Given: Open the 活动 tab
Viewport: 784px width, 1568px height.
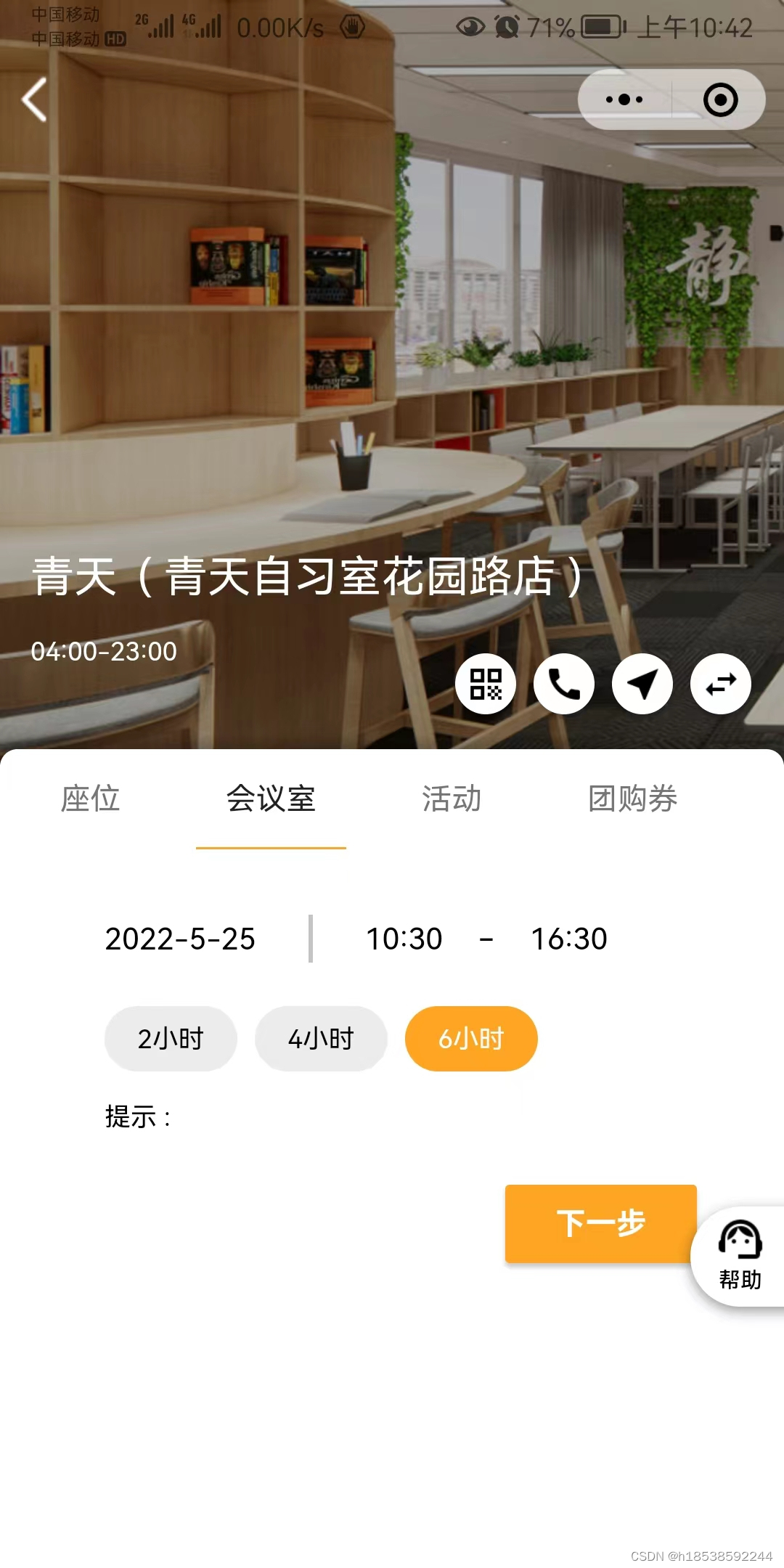Looking at the screenshot, I should pyautogui.click(x=452, y=799).
